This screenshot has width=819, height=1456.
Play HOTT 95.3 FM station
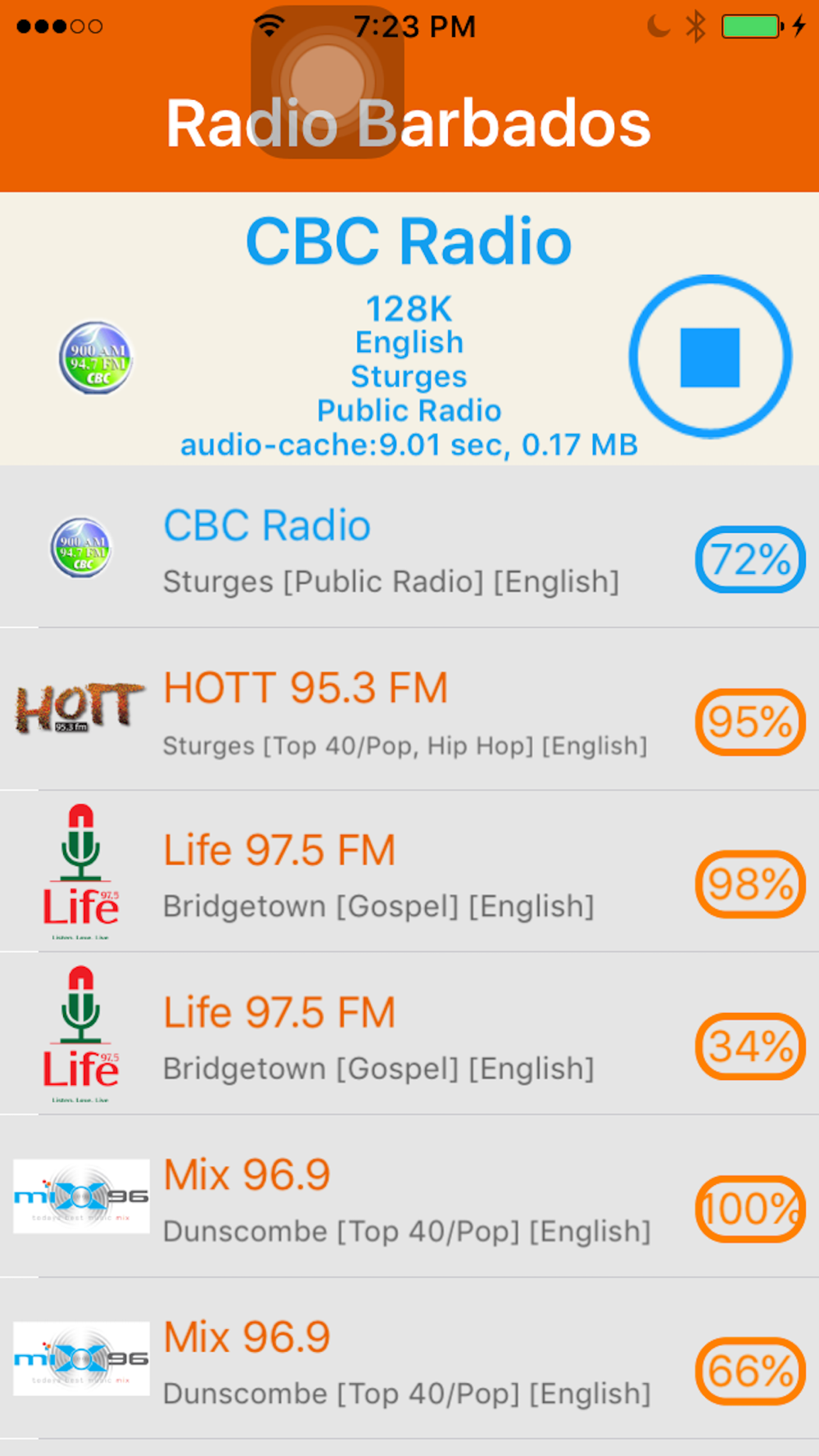click(409, 709)
